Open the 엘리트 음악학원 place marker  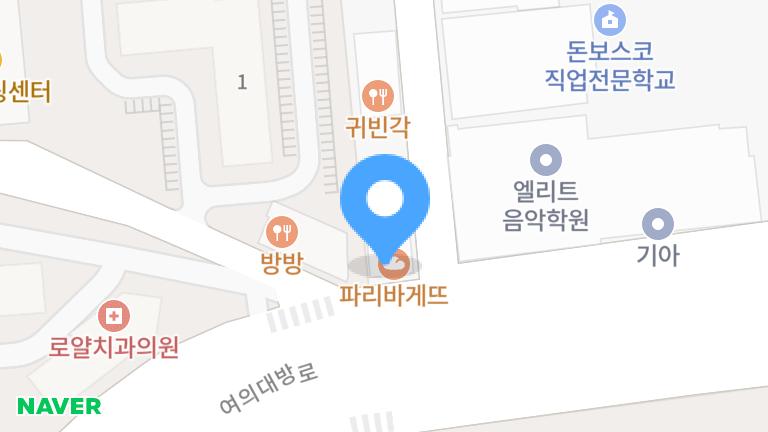(545, 160)
